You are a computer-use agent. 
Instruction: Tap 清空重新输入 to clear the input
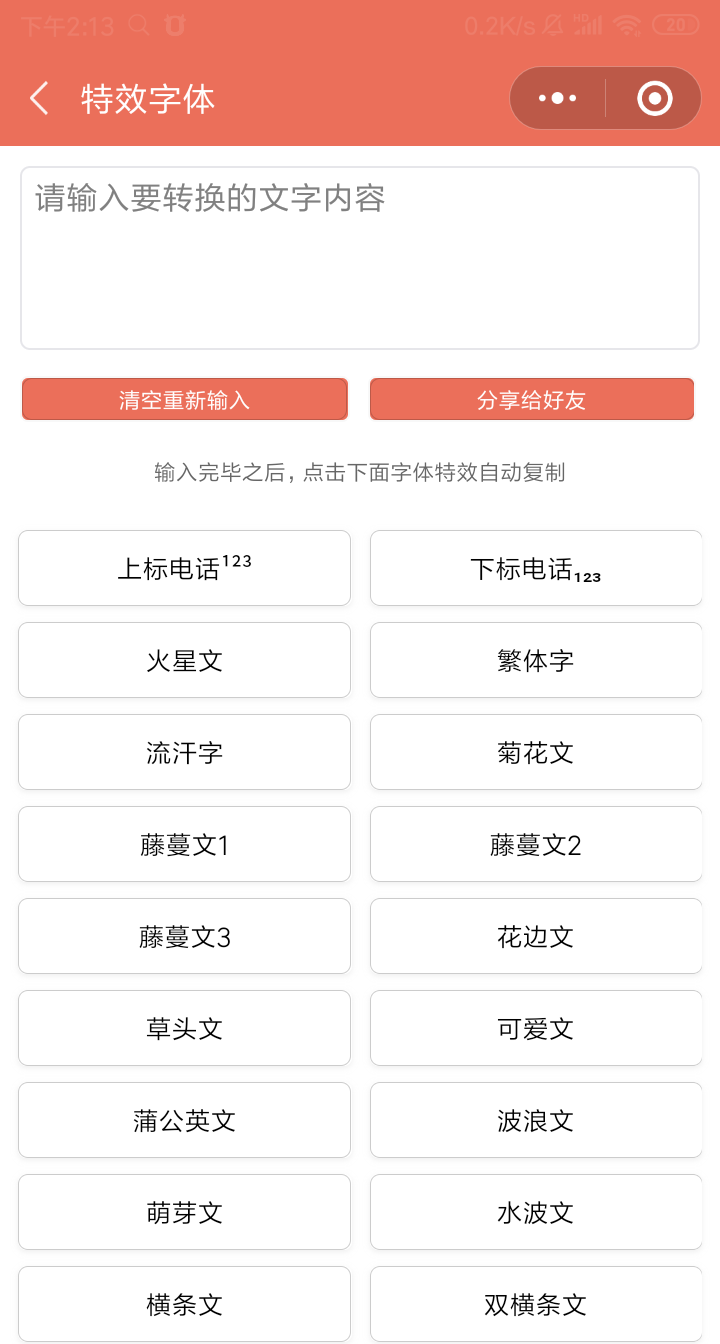tap(185, 400)
